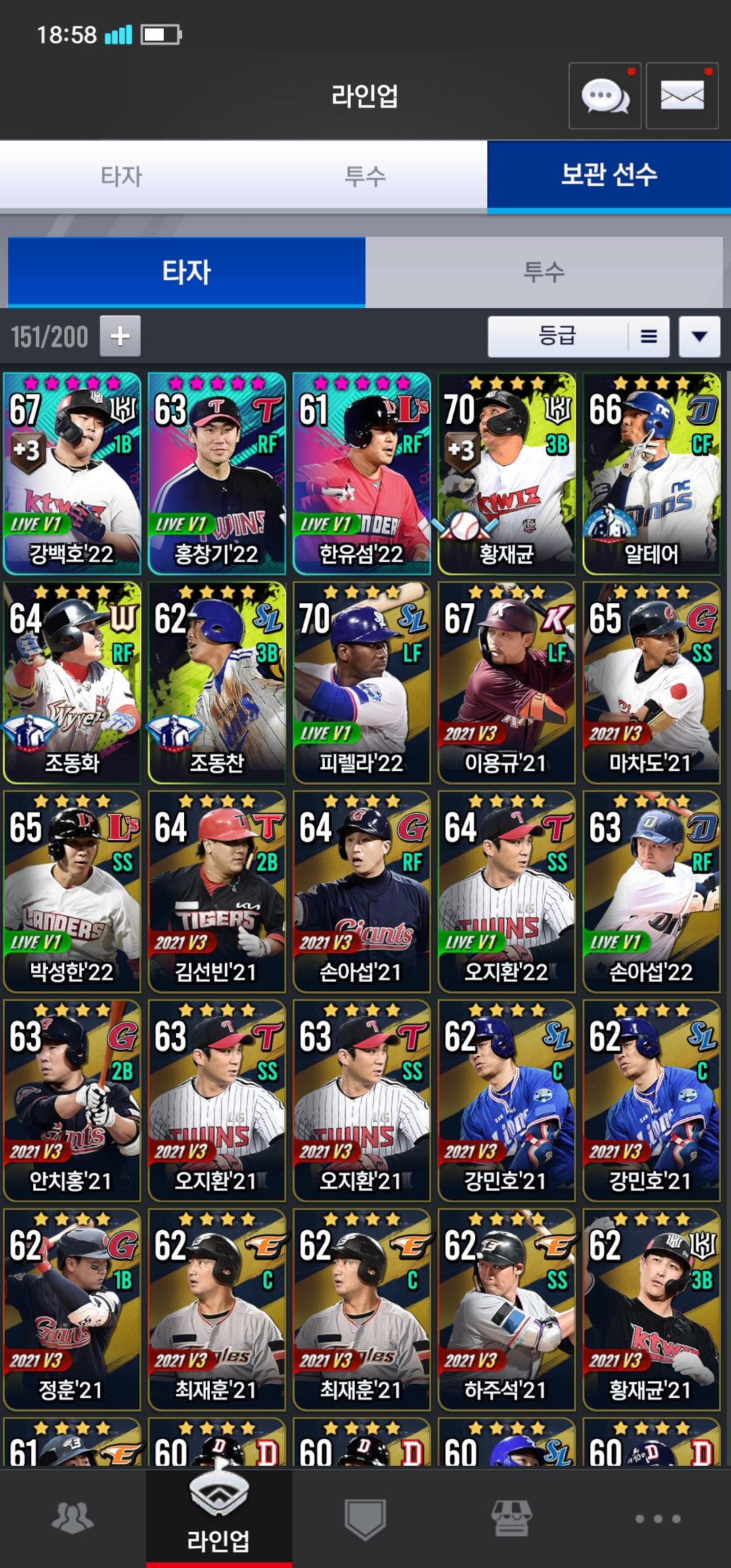Open the 강백호'22 player card
Image resolution: width=731 pixels, height=1568 pixels.
click(x=72, y=474)
